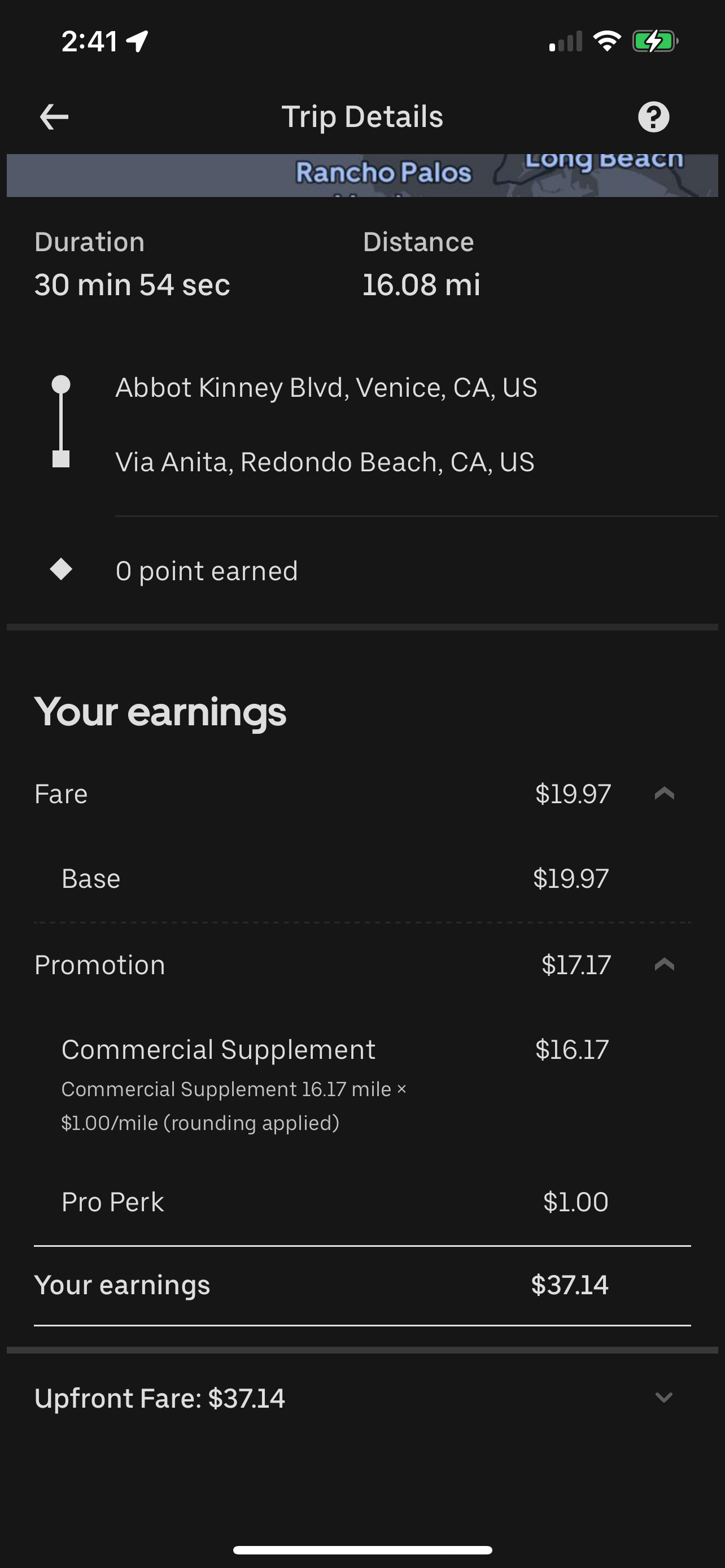Viewport: 725px width, 1568px height.
Task: Tap the Wi-Fi icon in the status bar
Action: 606,41
